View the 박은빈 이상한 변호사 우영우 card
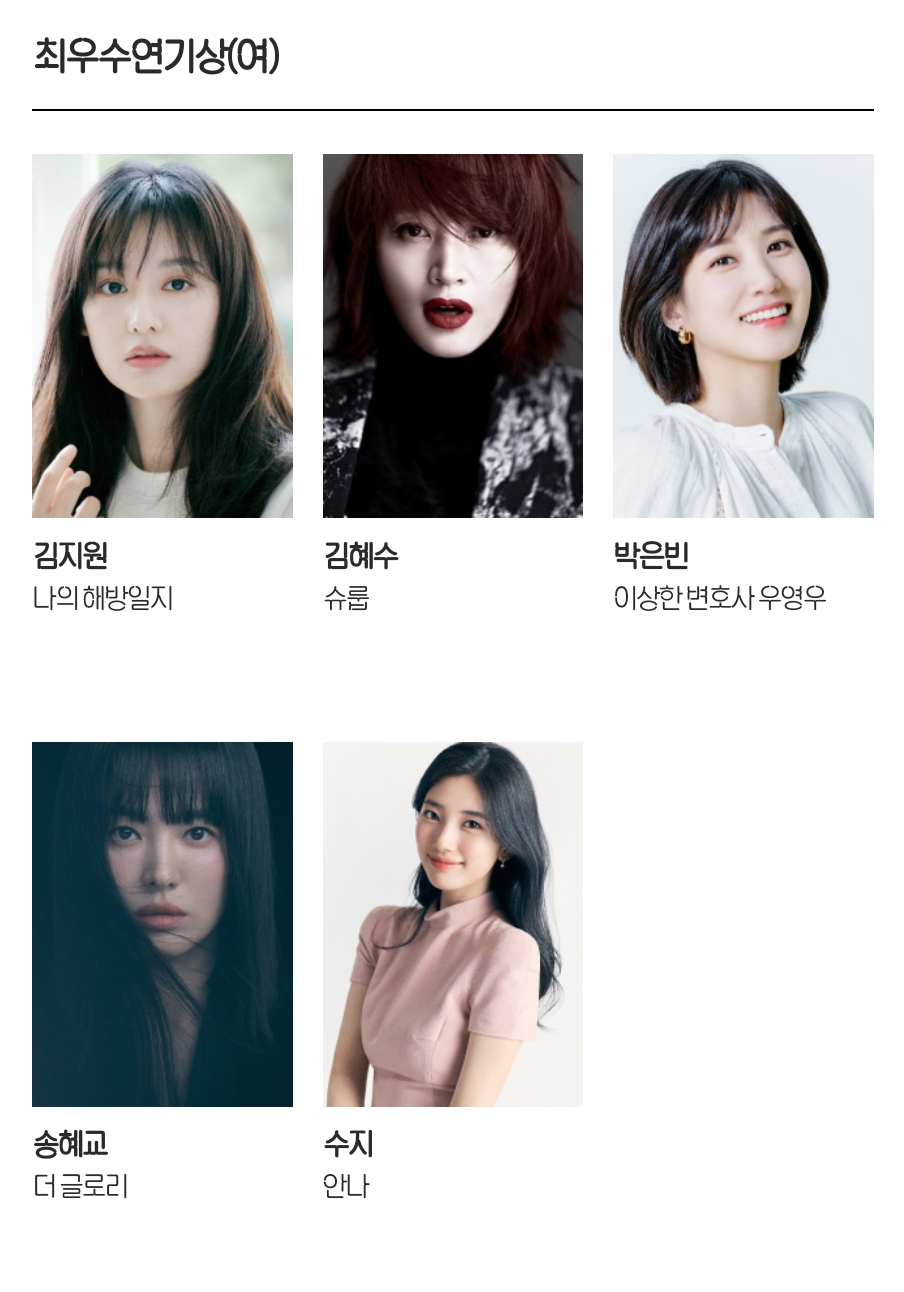Image resolution: width=904 pixels, height=1292 pixels. click(743, 384)
